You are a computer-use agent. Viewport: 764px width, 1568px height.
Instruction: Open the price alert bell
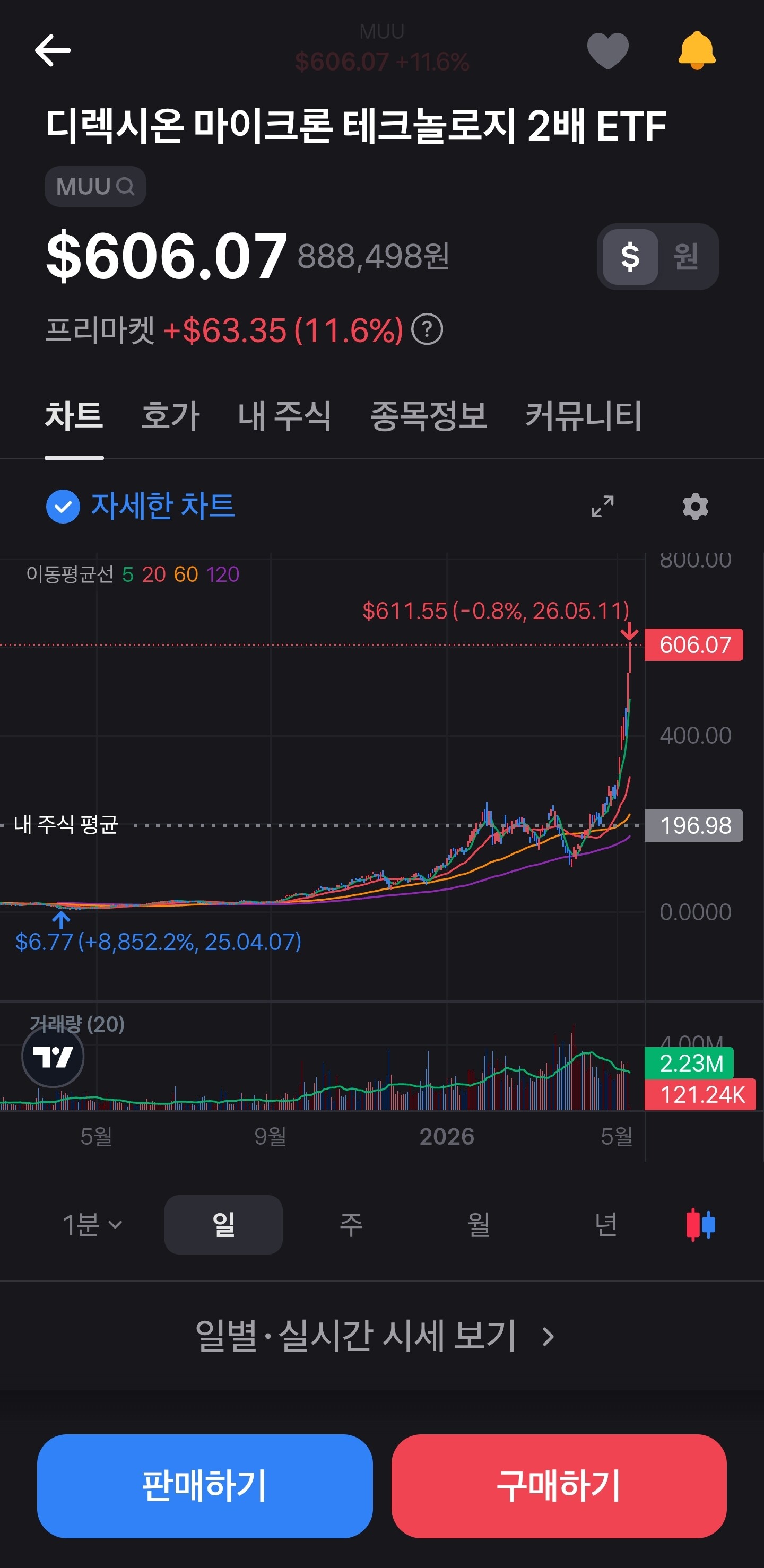pos(697,50)
